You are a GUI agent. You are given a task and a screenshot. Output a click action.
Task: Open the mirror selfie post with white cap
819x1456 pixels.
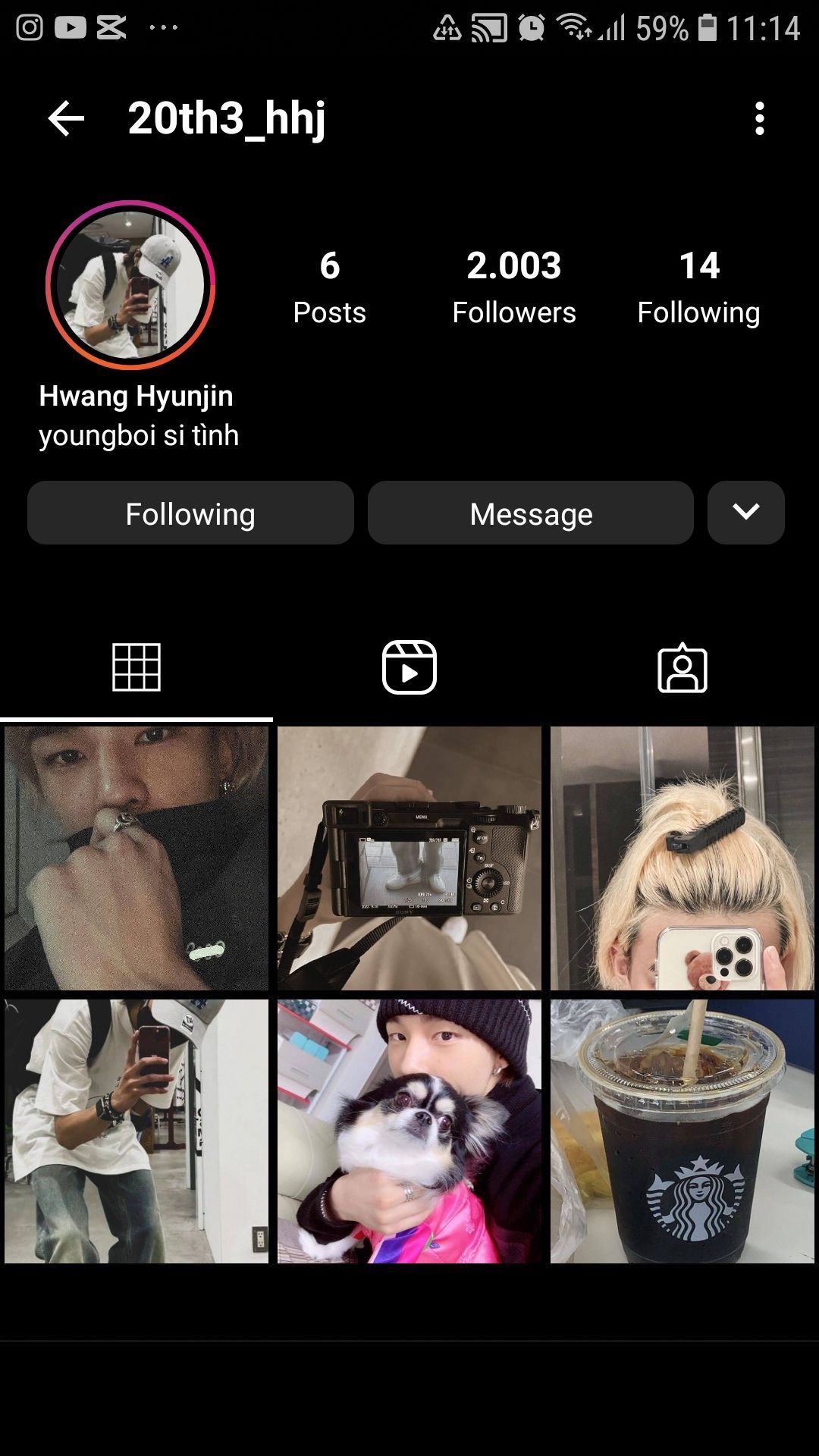[x=136, y=1131]
